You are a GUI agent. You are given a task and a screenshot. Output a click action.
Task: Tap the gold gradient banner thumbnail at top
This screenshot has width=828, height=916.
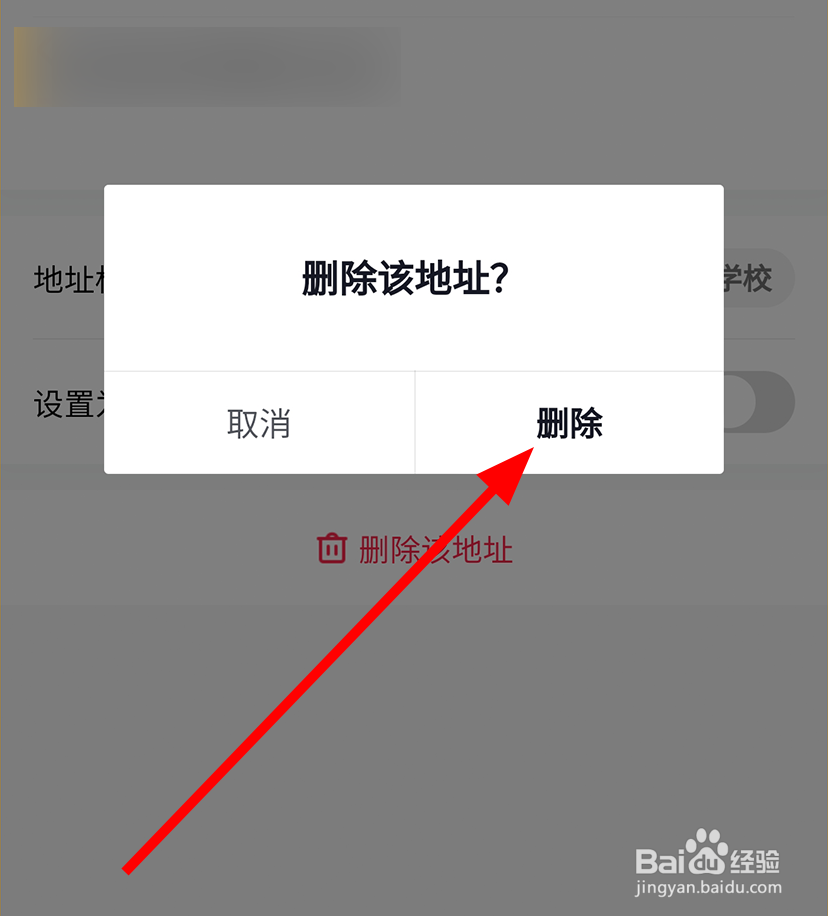tap(205, 65)
